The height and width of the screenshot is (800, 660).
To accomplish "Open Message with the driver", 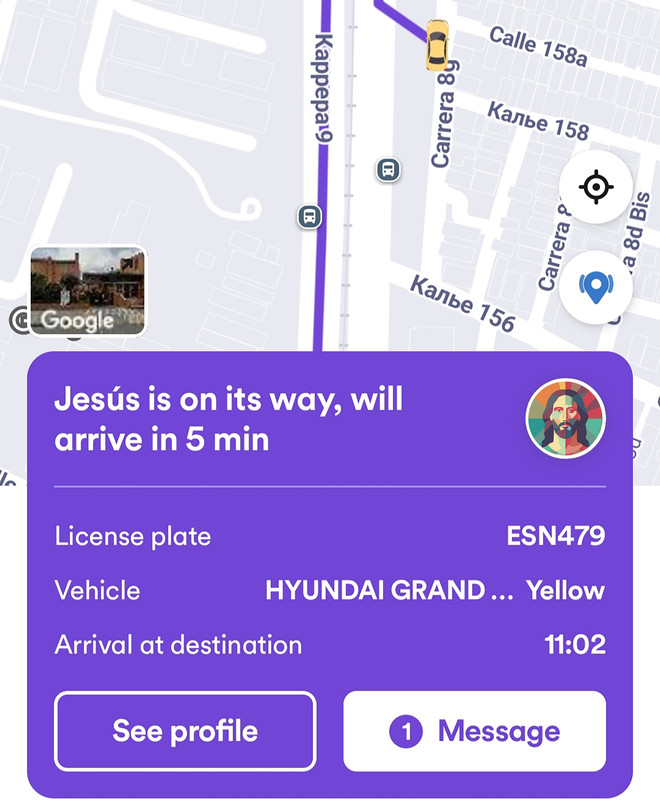I will pyautogui.click(x=475, y=731).
